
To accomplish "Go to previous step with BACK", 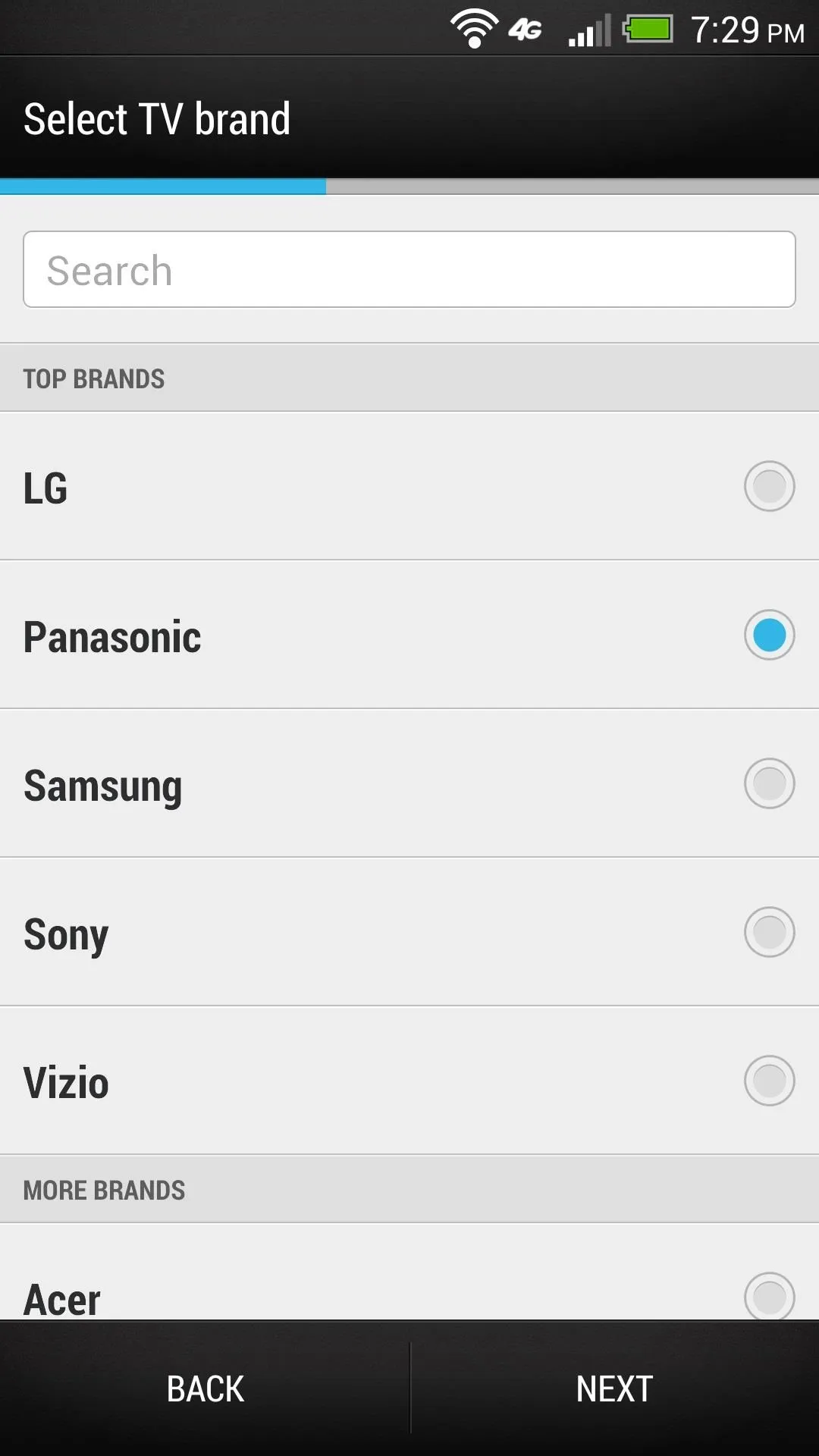I will pyautogui.click(x=205, y=1389).
